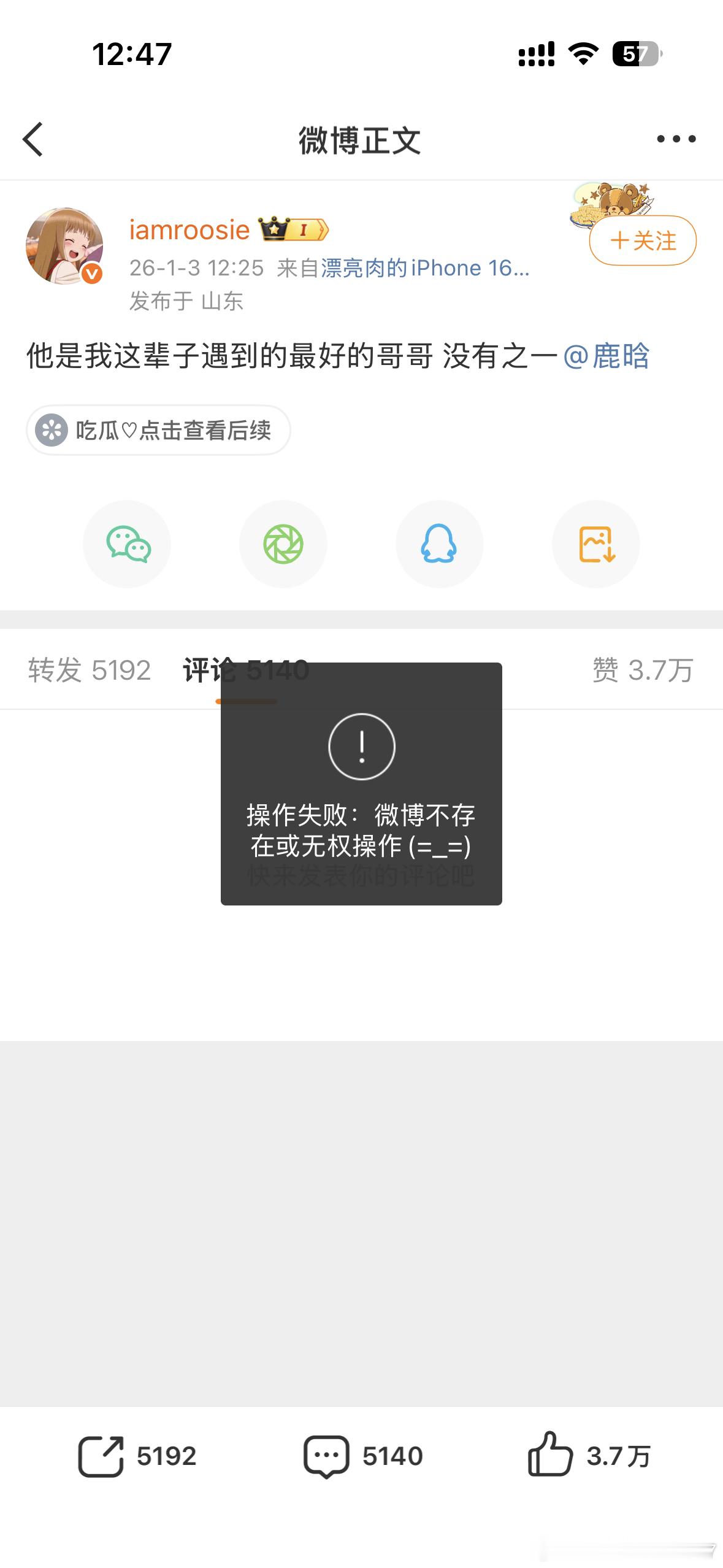Share post to WeChat Moments
Viewport: 723px width, 1568px height.
click(x=283, y=544)
